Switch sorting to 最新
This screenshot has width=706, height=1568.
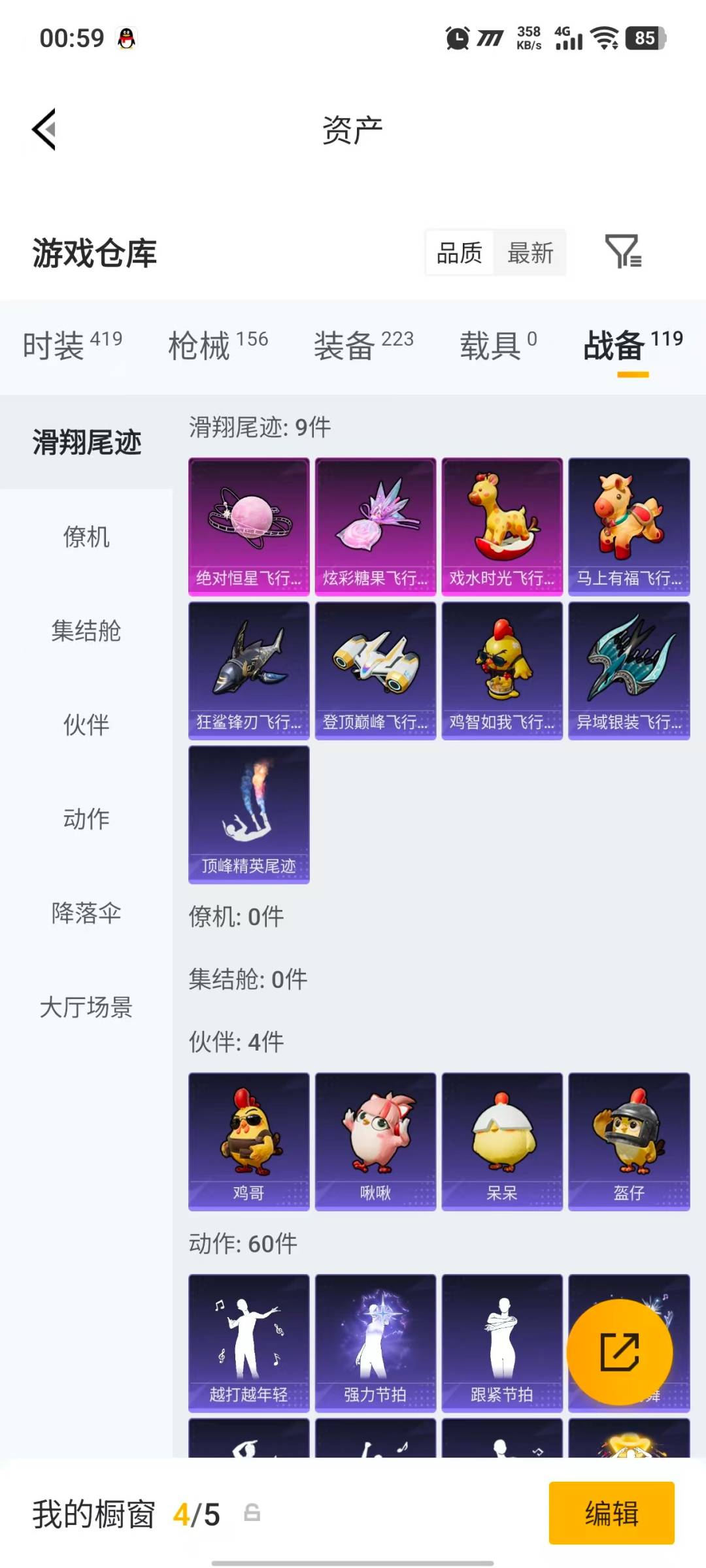click(x=531, y=253)
